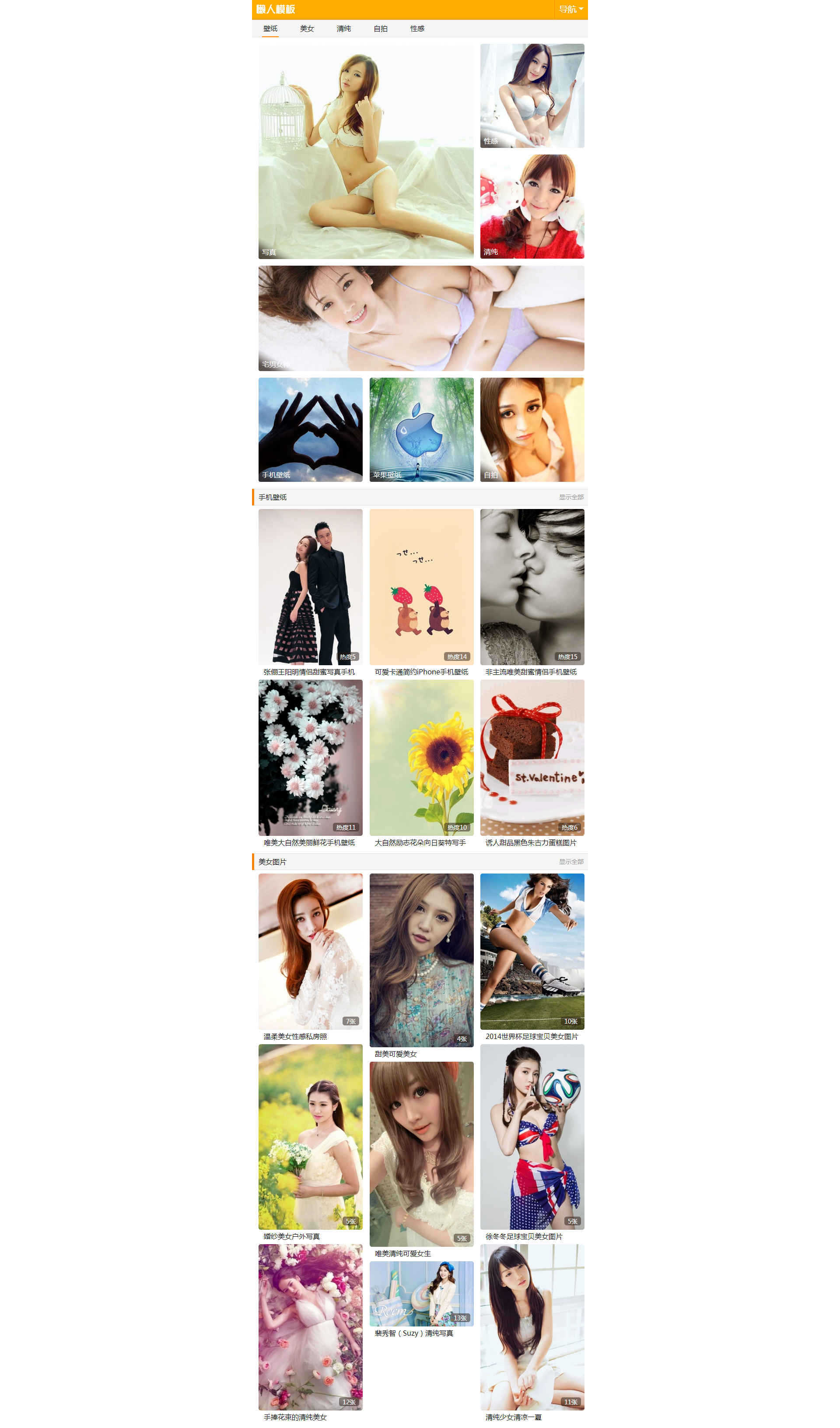Viewport: 840px width, 1428px height.
Task: Open the 手机壁纸 category tile
Action: pyautogui.click(x=310, y=429)
